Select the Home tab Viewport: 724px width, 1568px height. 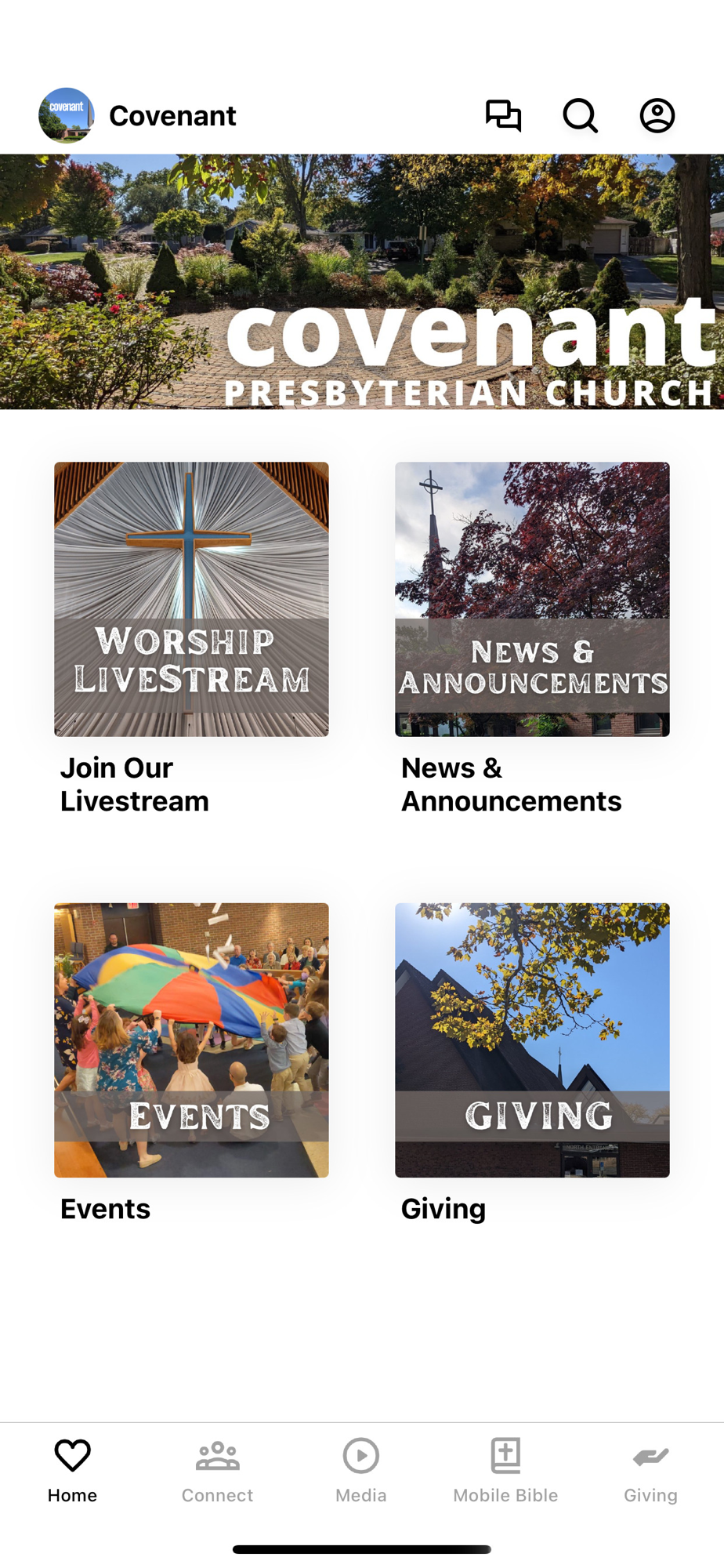point(72,1471)
